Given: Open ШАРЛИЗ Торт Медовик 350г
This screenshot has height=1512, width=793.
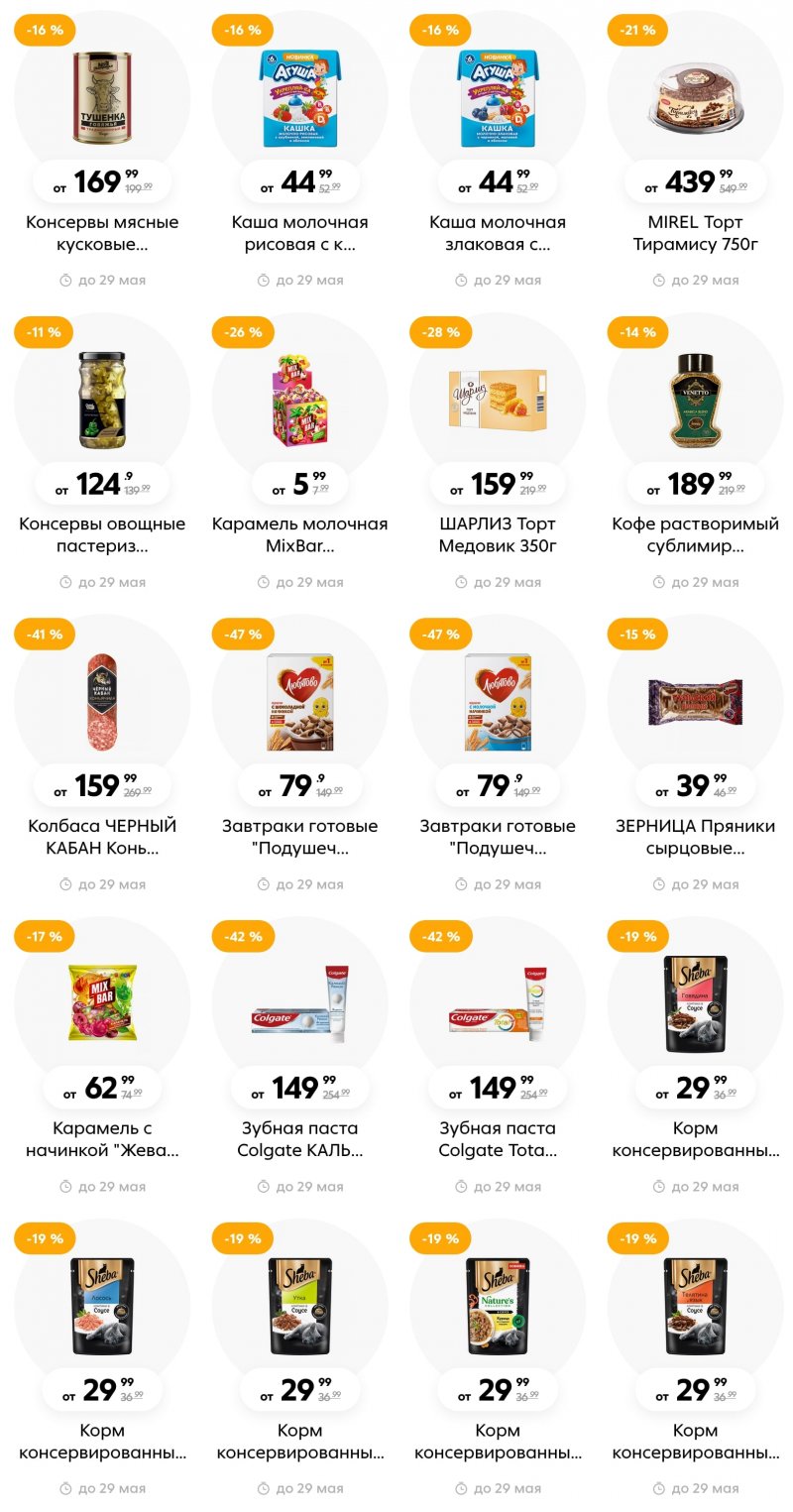Looking at the screenshot, I should click(x=498, y=399).
